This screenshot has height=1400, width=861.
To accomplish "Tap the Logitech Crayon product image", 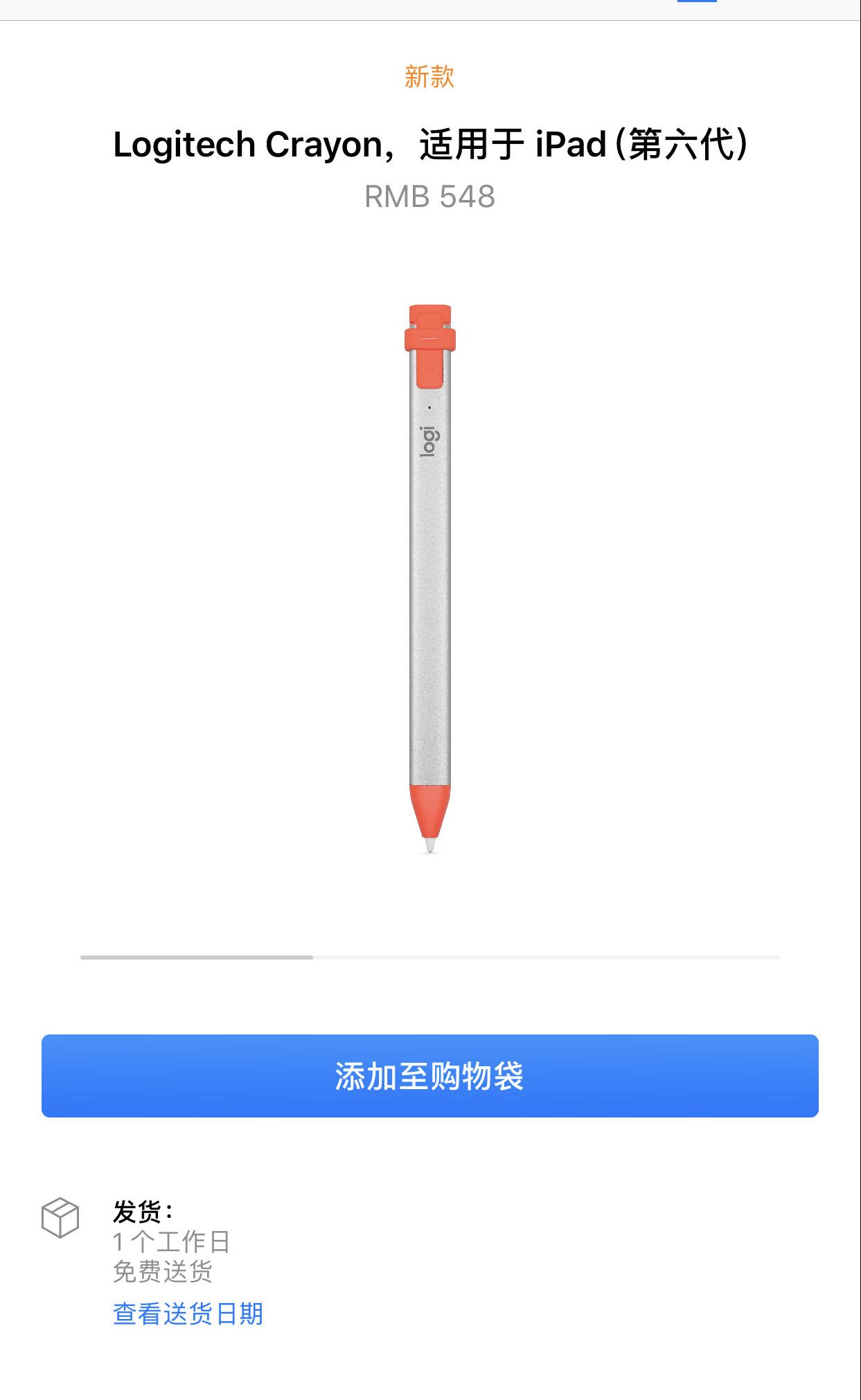I will pyautogui.click(x=430, y=578).
